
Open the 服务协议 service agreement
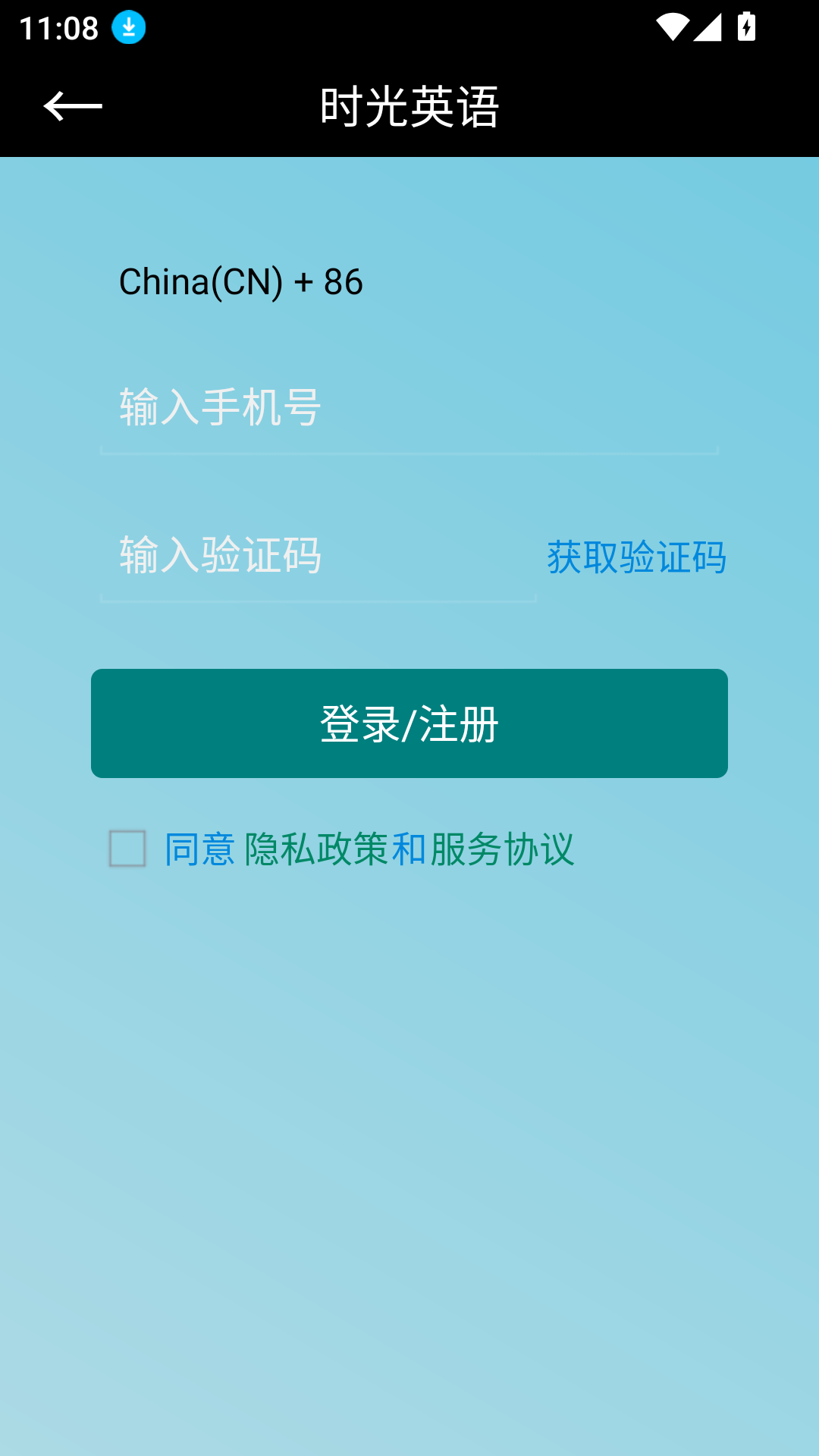[503, 849]
